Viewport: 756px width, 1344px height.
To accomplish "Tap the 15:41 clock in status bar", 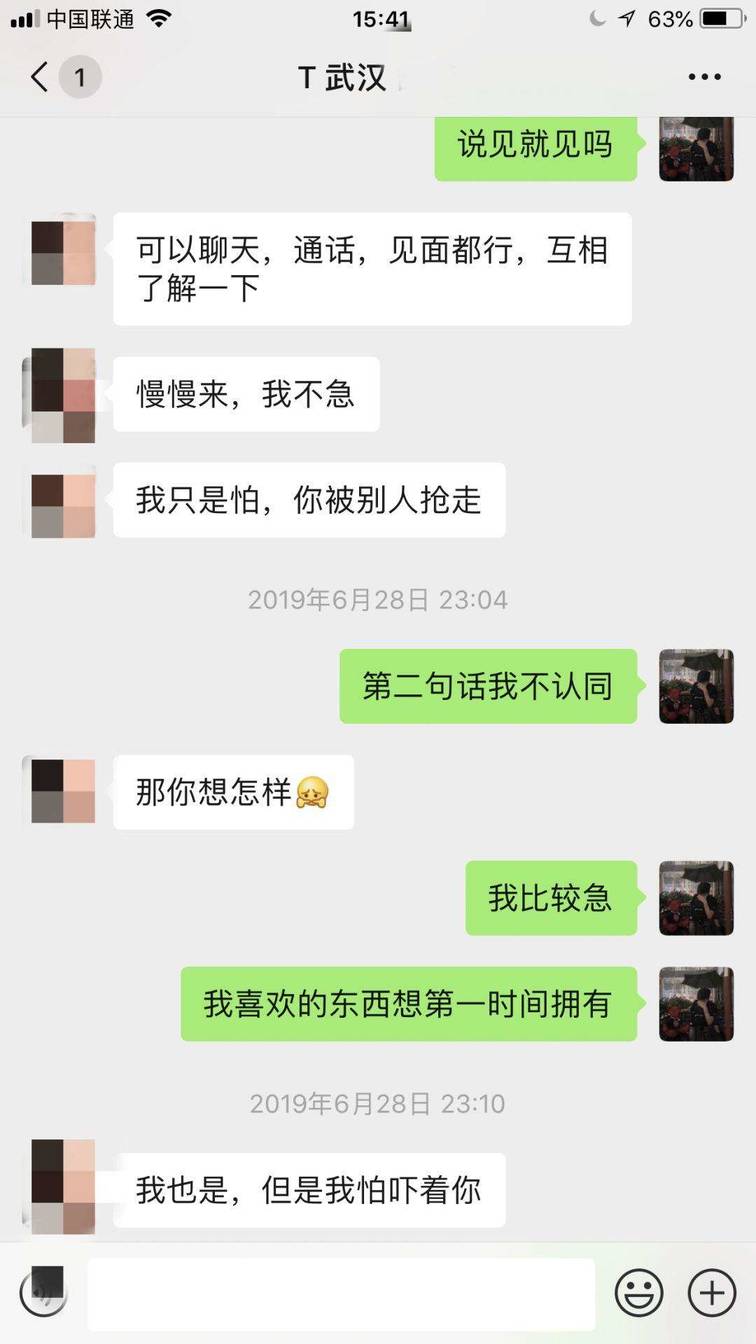I will 378,18.
